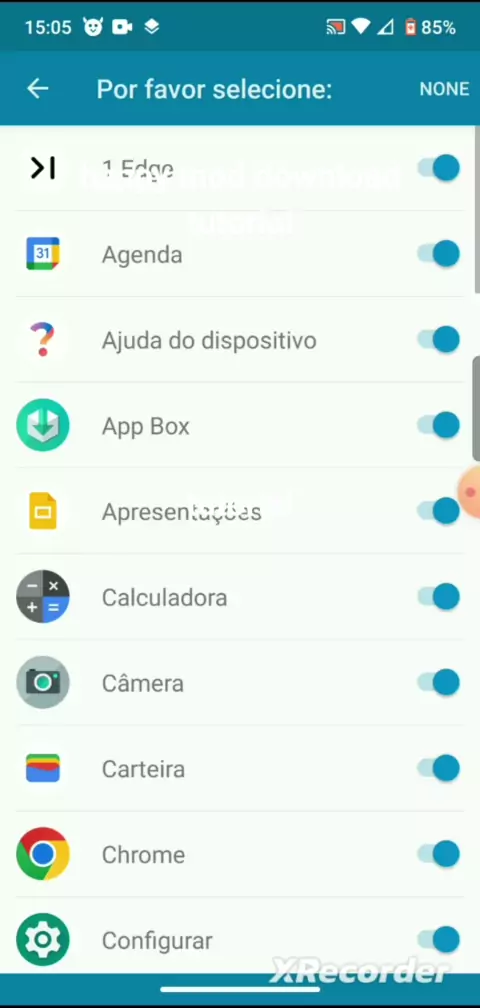The image size is (480, 1008).
Task: Disable the Chrome toggle
Action: [439, 854]
